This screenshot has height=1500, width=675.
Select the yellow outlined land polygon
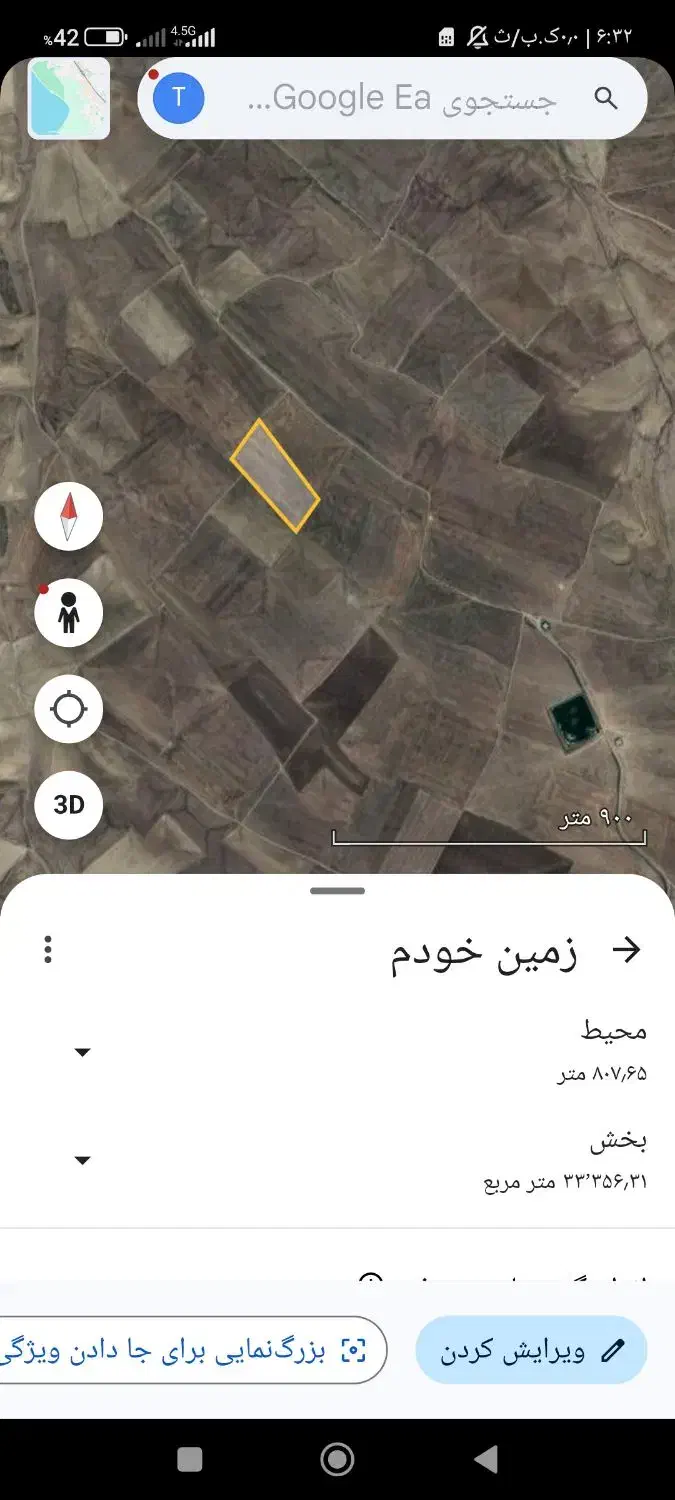point(275,476)
